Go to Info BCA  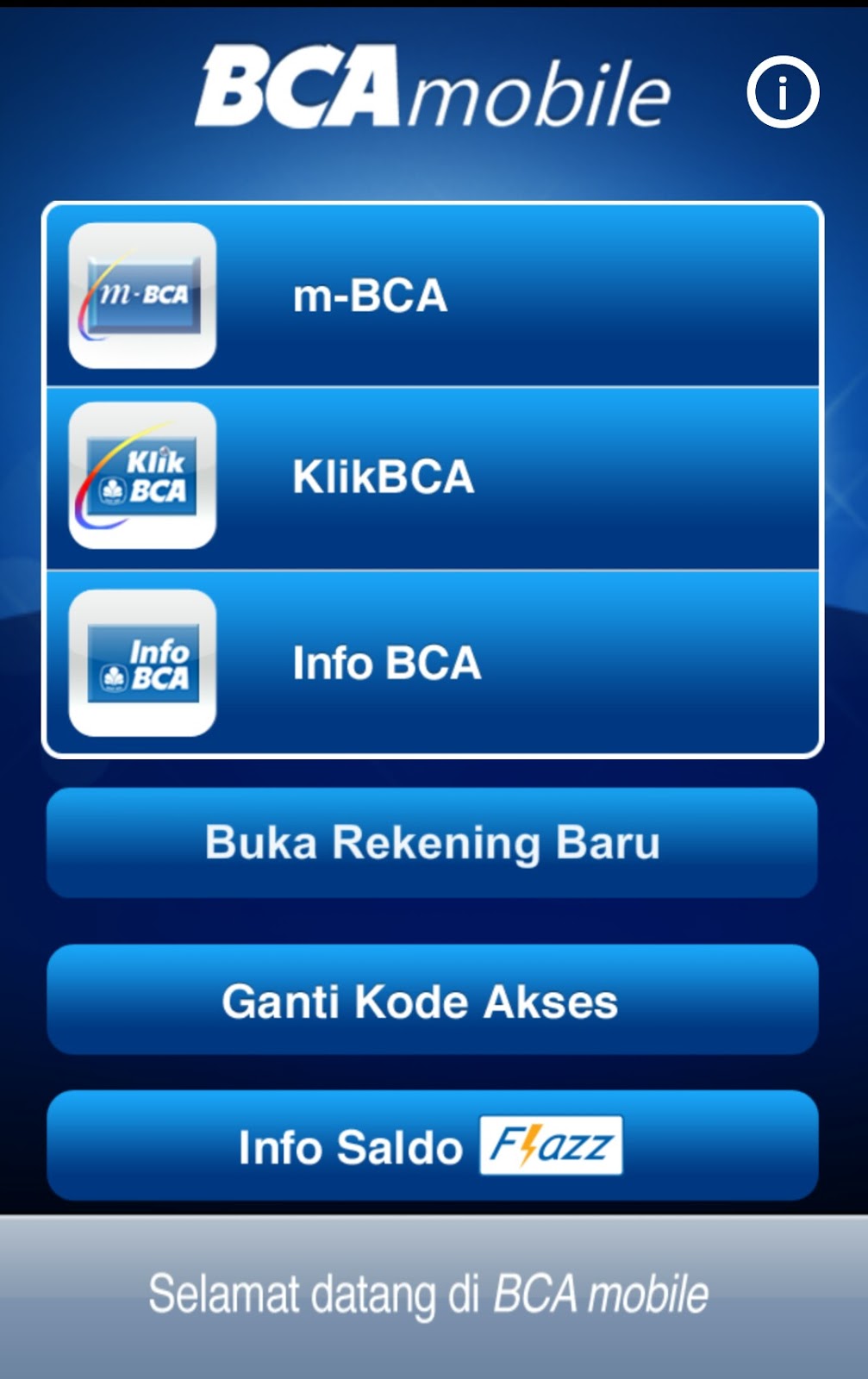pos(433,663)
